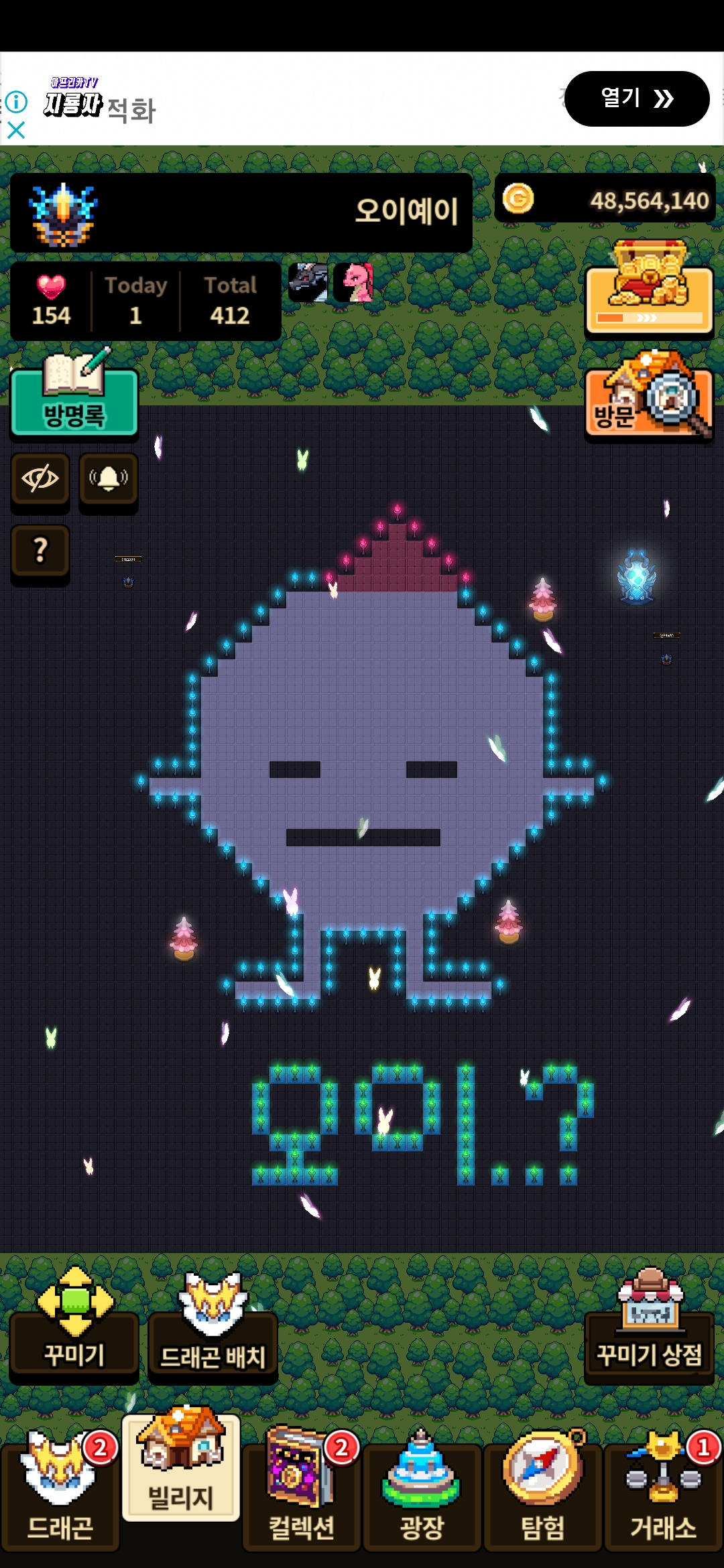This screenshot has height=1568, width=724.
Task: Open the question mark help
Action: [x=40, y=550]
